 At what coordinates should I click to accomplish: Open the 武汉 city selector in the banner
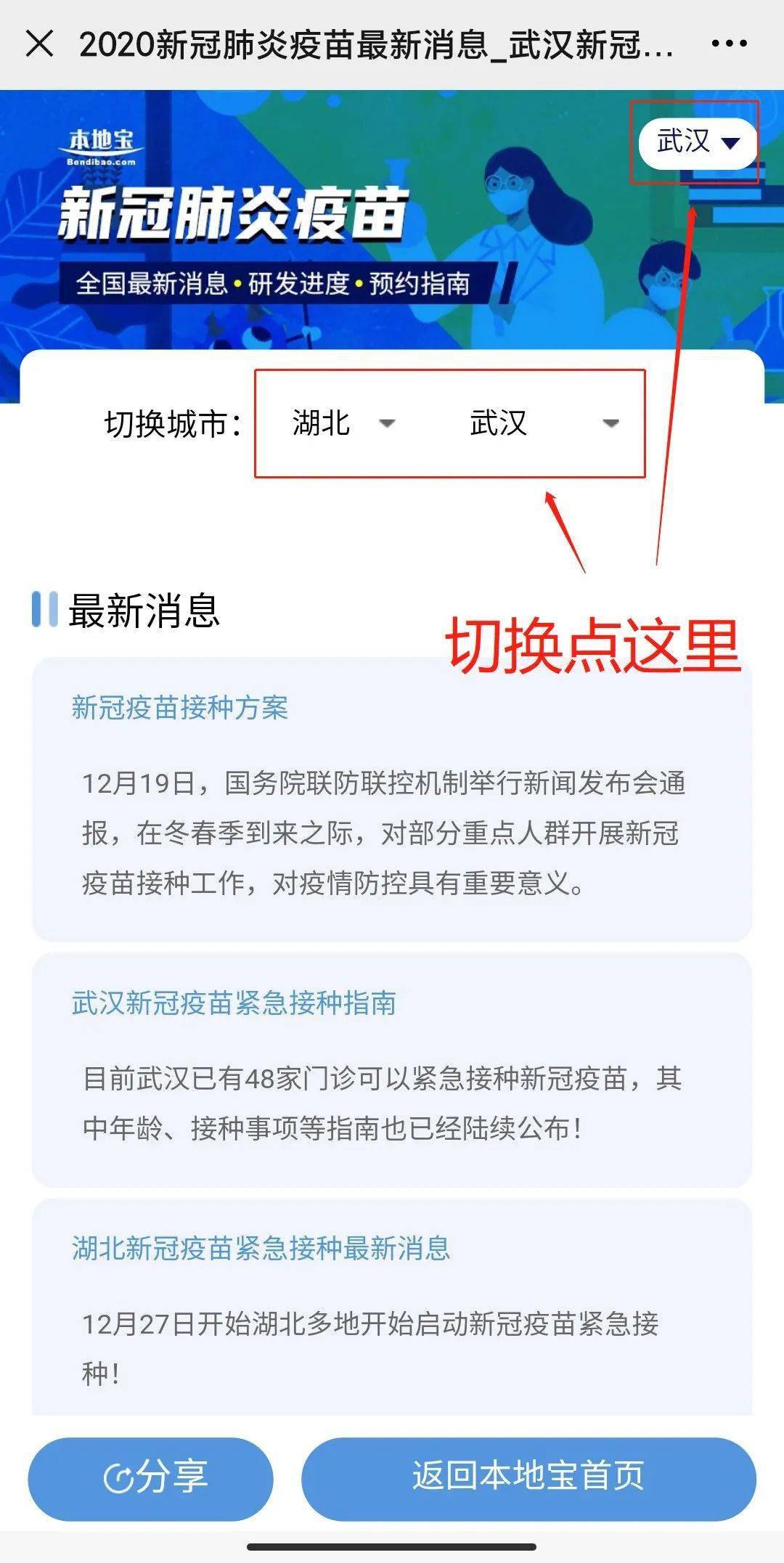click(697, 142)
